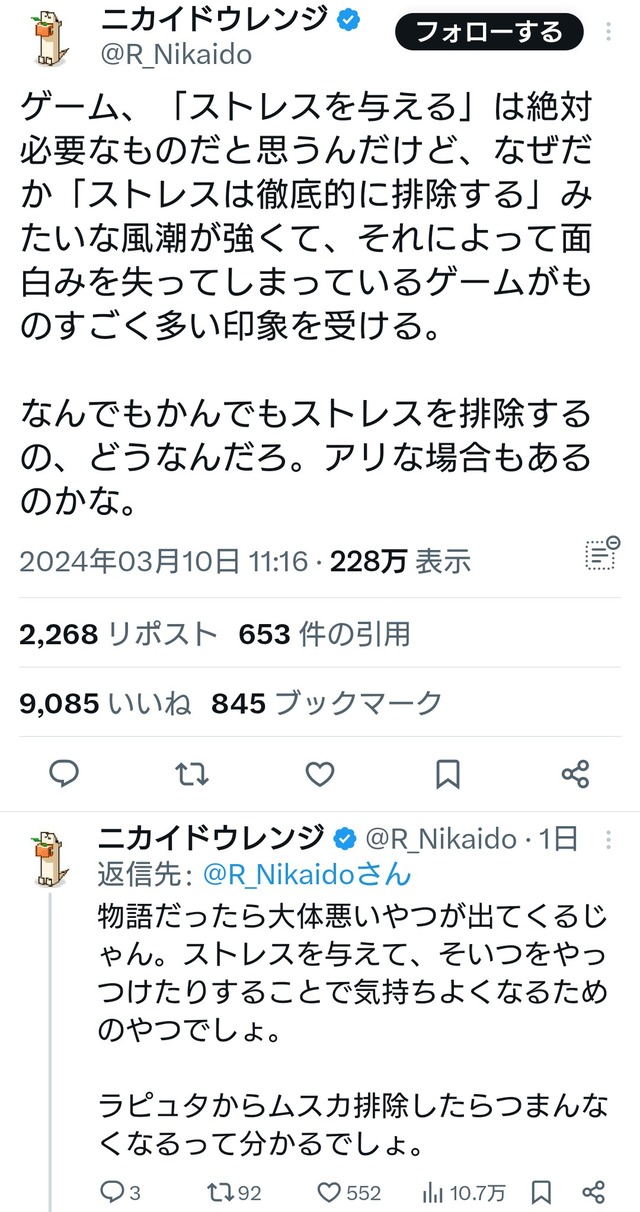Reply to the main post
Viewport: 640px width, 1212px height.
(x=64, y=773)
